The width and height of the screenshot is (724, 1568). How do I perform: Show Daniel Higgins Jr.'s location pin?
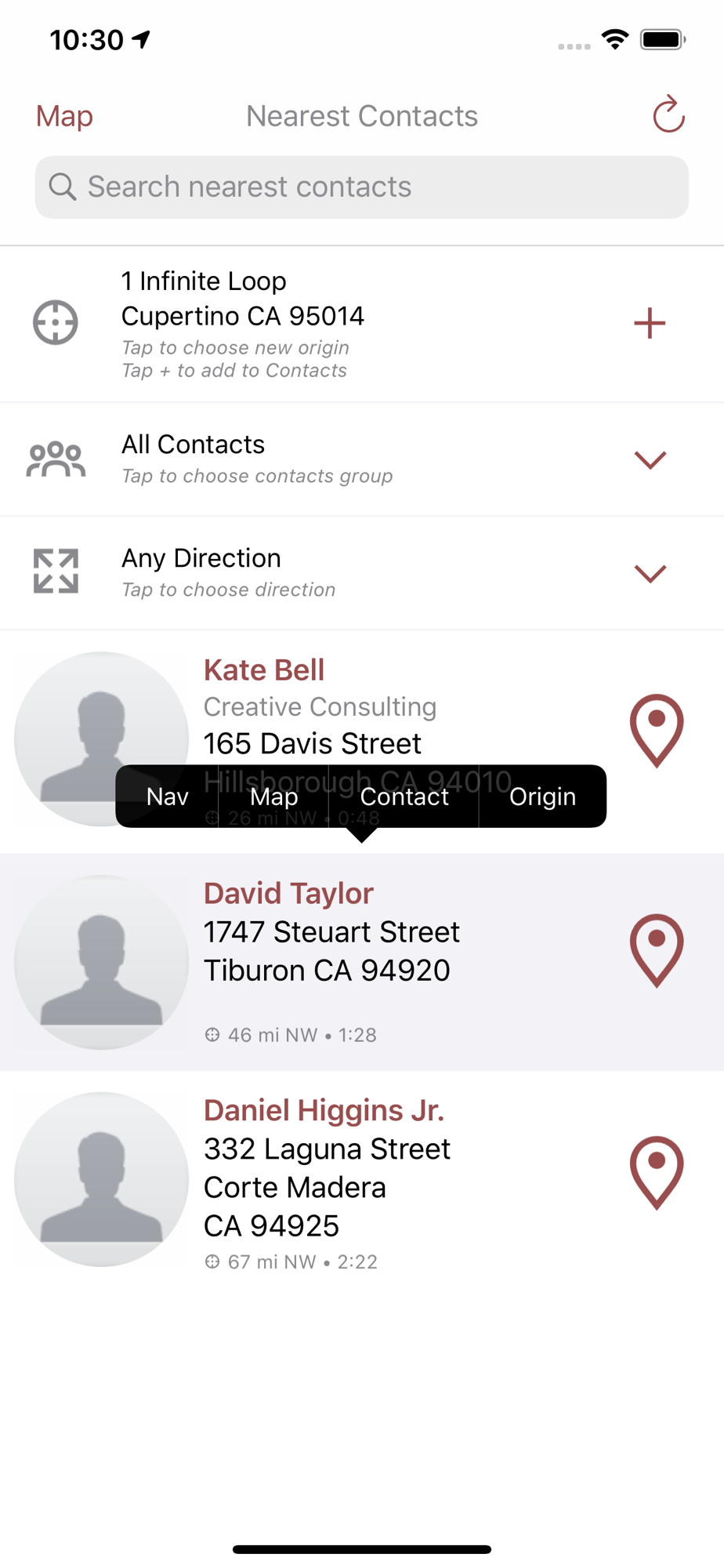(x=657, y=1173)
